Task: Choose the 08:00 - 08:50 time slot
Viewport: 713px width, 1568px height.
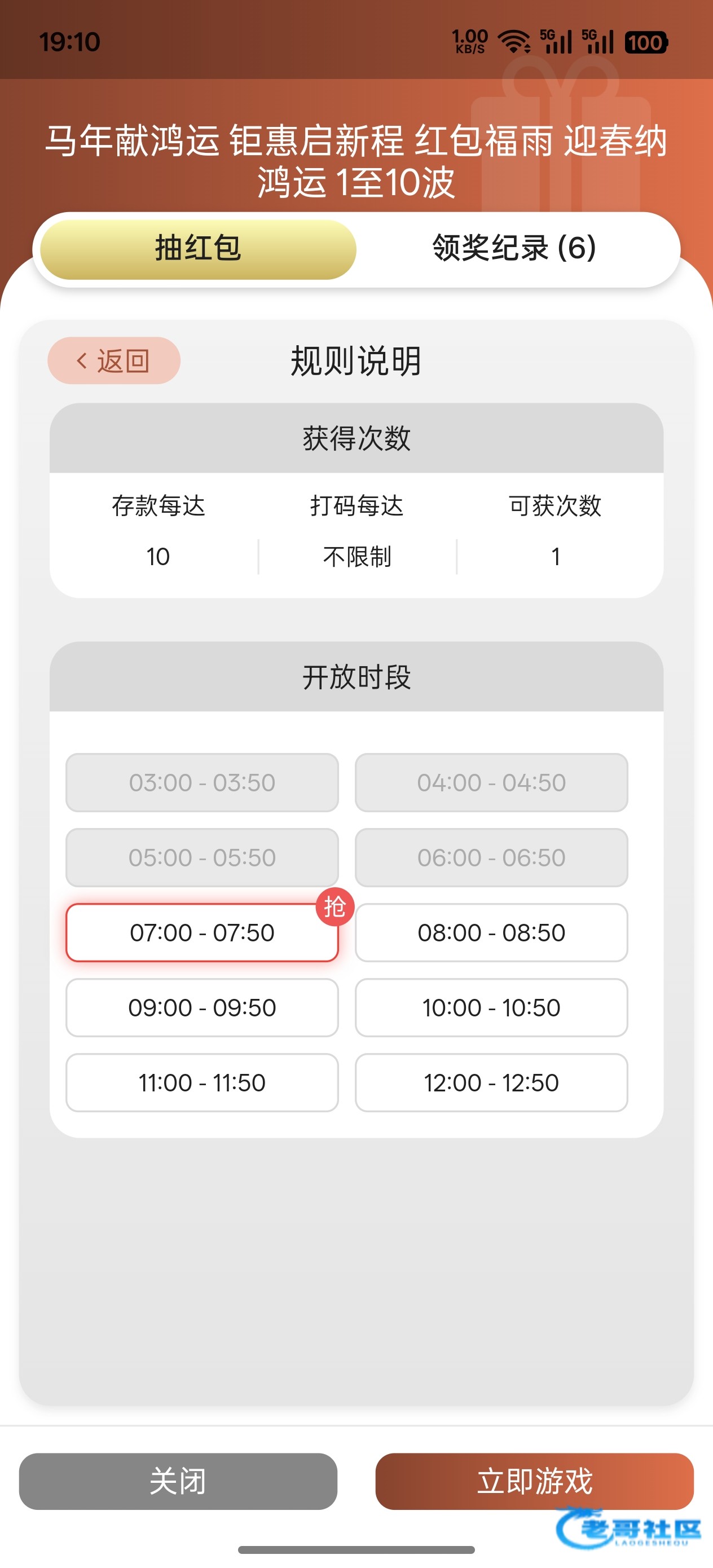Action: click(491, 932)
